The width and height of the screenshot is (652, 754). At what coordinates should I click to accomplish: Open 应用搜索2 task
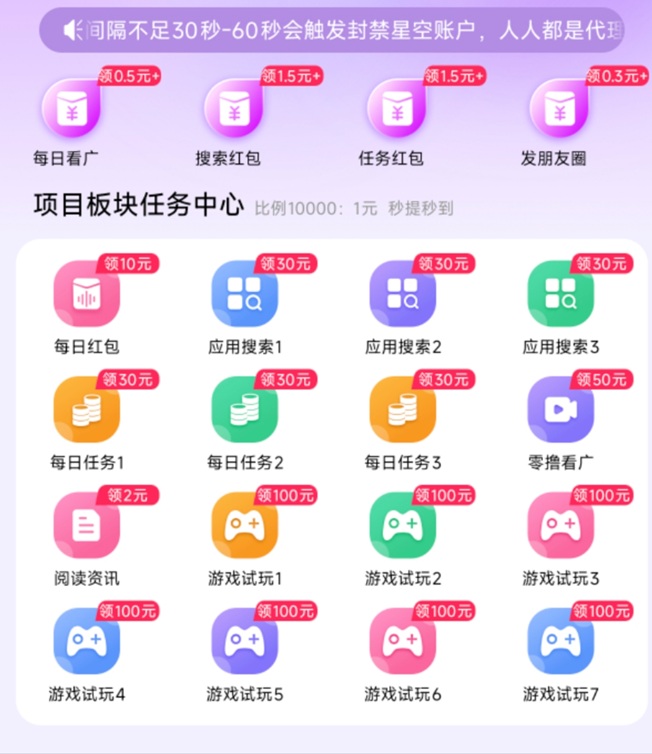coord(402,294)
